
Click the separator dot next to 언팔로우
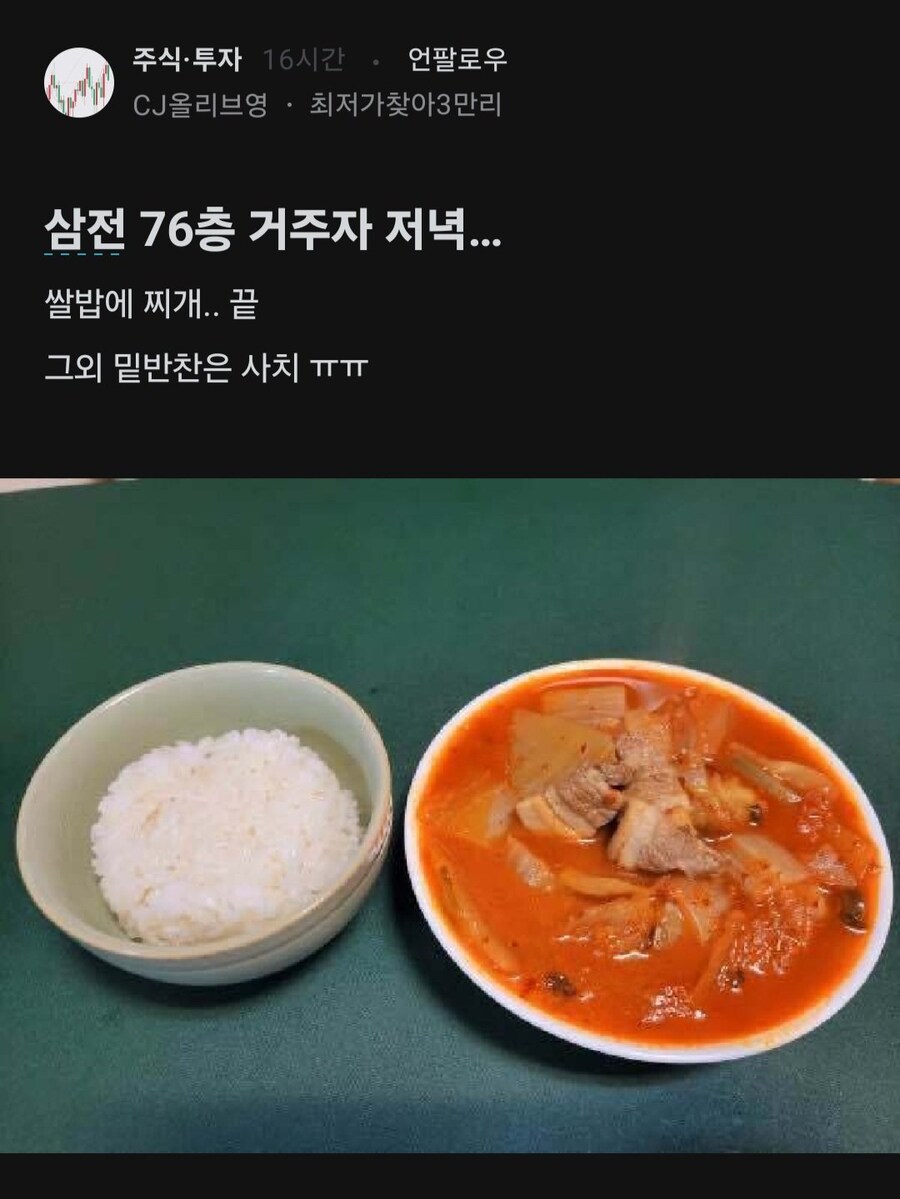(374, 62)
